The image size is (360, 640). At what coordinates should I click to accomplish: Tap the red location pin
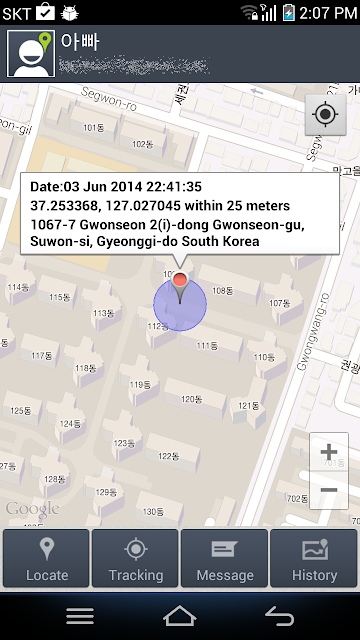point(180,287)
